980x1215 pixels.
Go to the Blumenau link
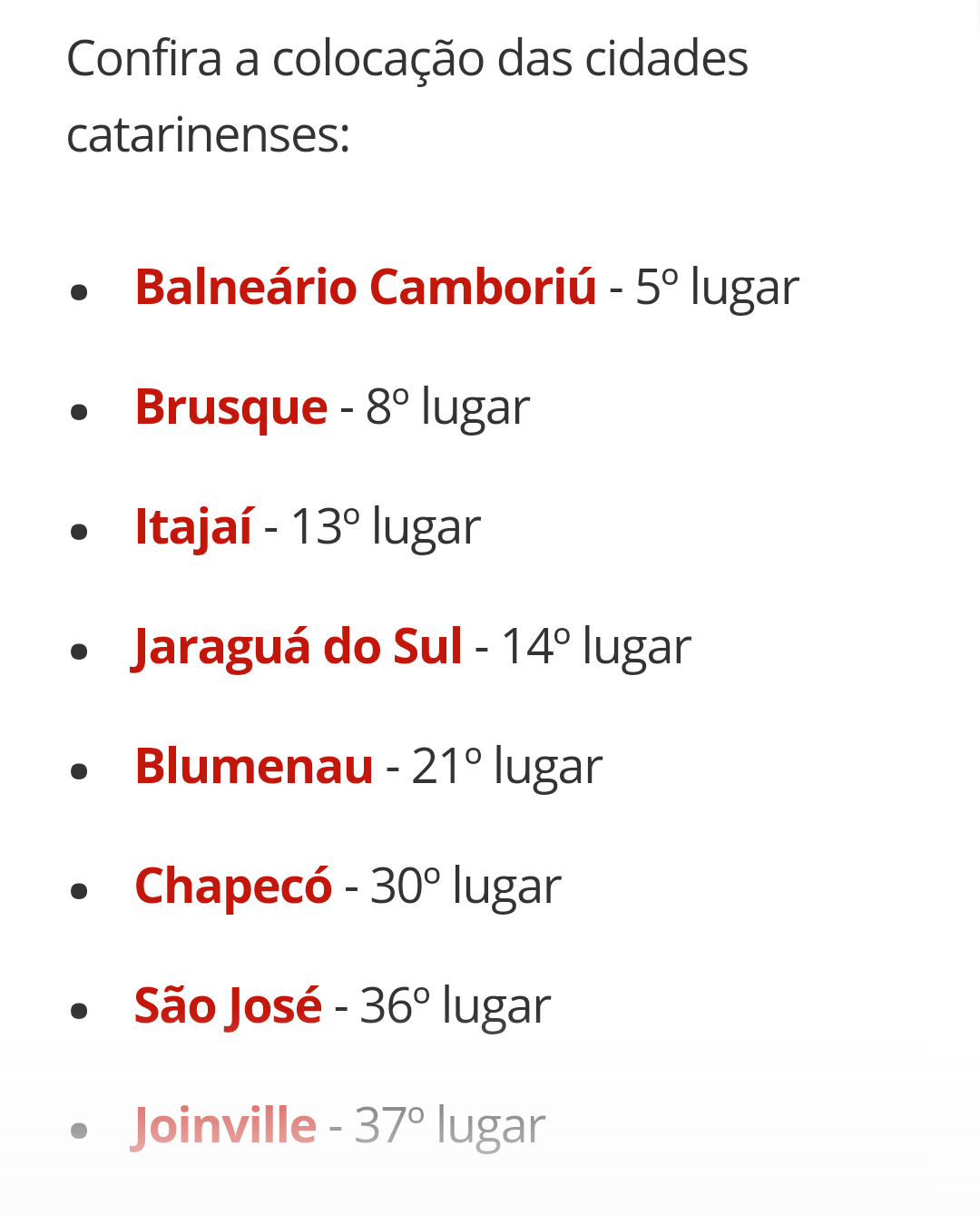click(253, 766)
